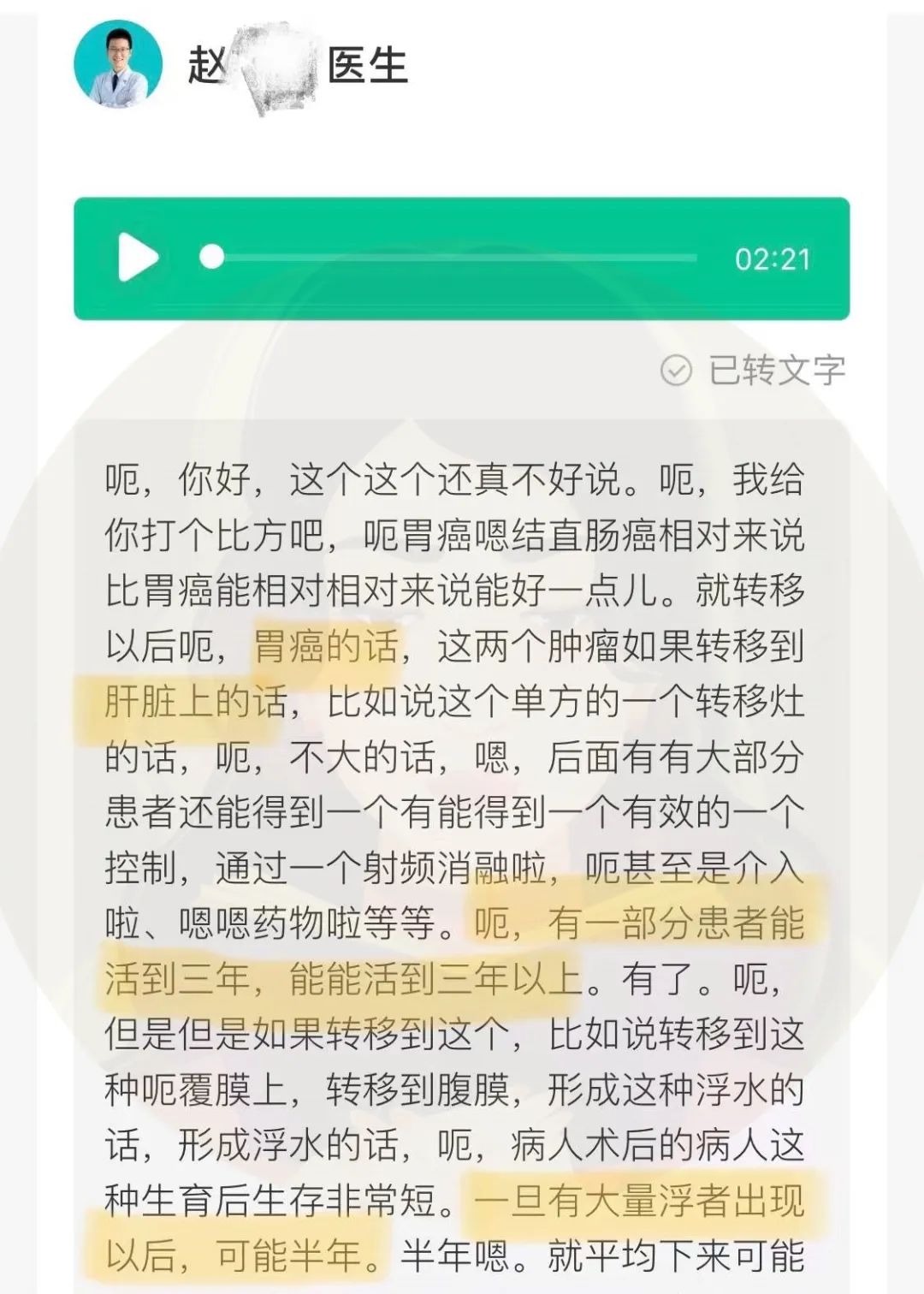Open the doctor's profile avatar
The height and width of the screenshot is (1294, 924).
point(117,64)
